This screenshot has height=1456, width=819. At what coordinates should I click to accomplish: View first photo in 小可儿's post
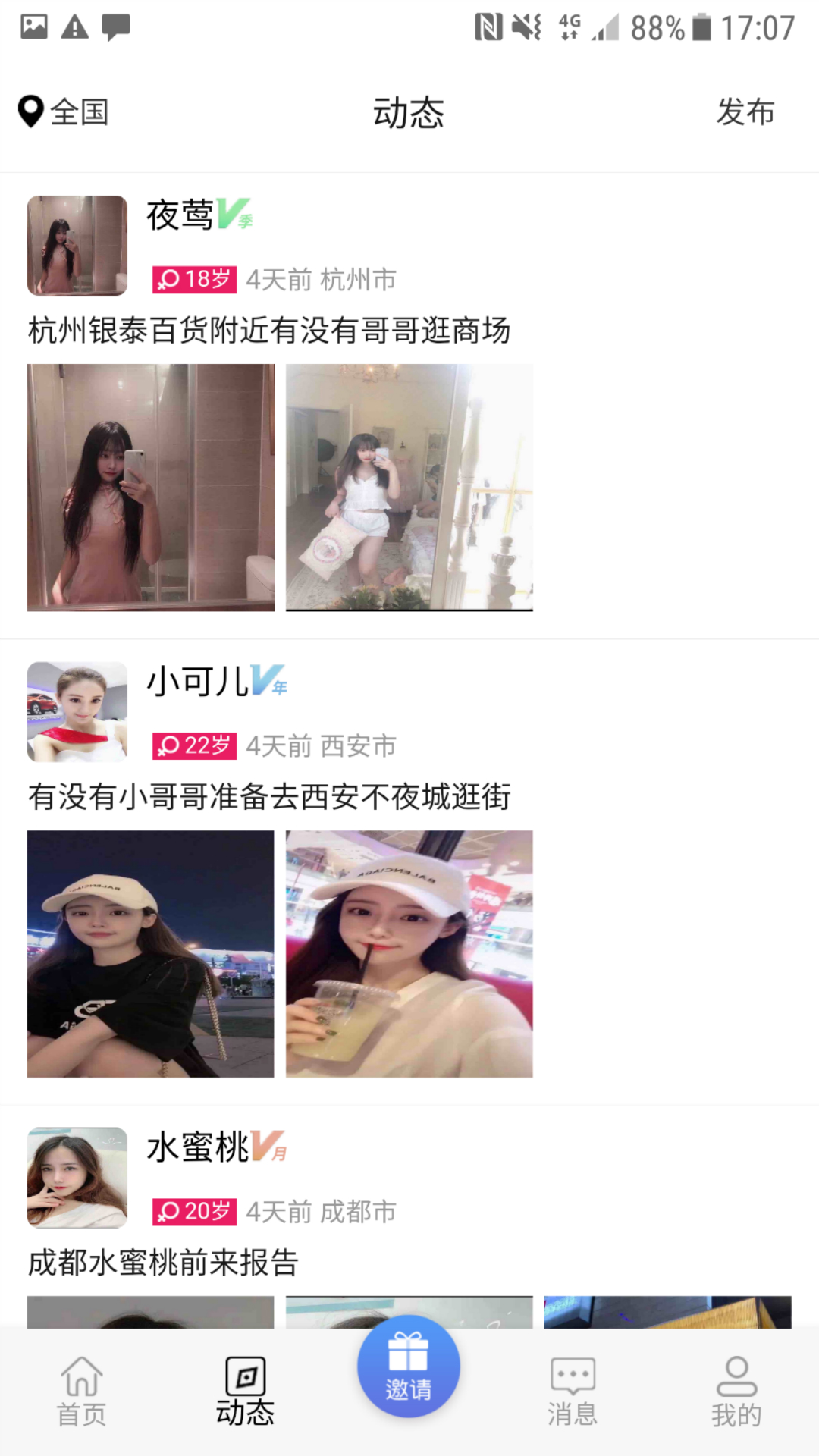[151, 953]
